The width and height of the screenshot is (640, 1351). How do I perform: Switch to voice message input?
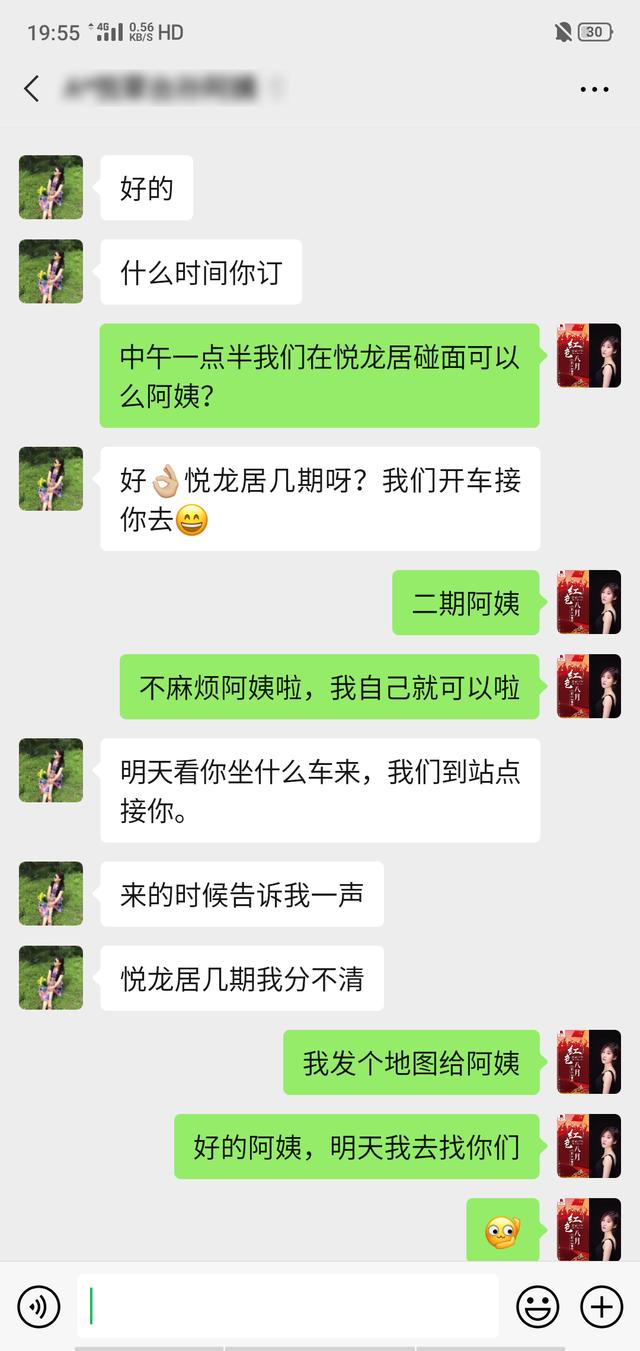[39, 1306]
